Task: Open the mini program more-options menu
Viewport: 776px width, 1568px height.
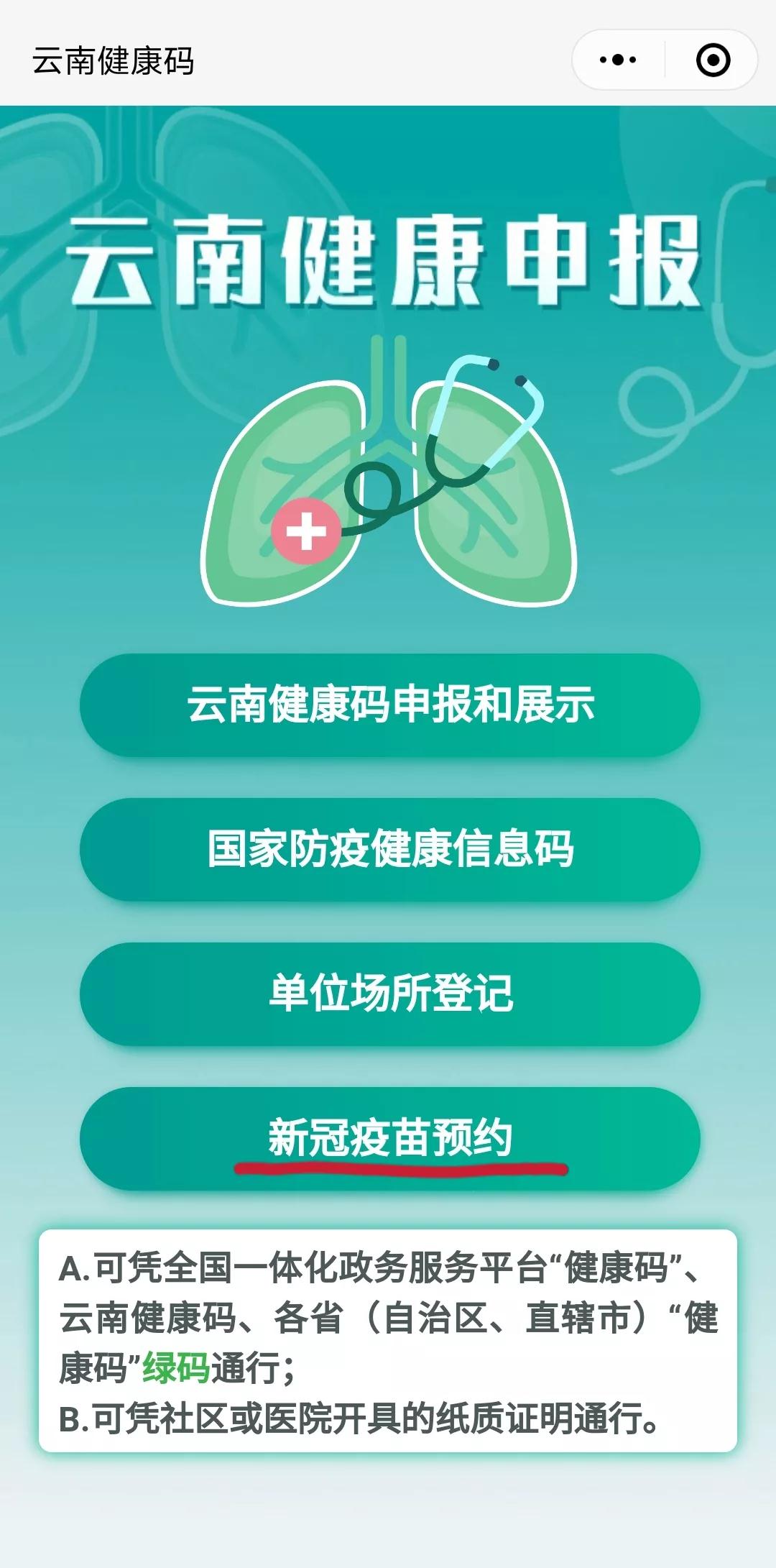Action: pos(618,60)
